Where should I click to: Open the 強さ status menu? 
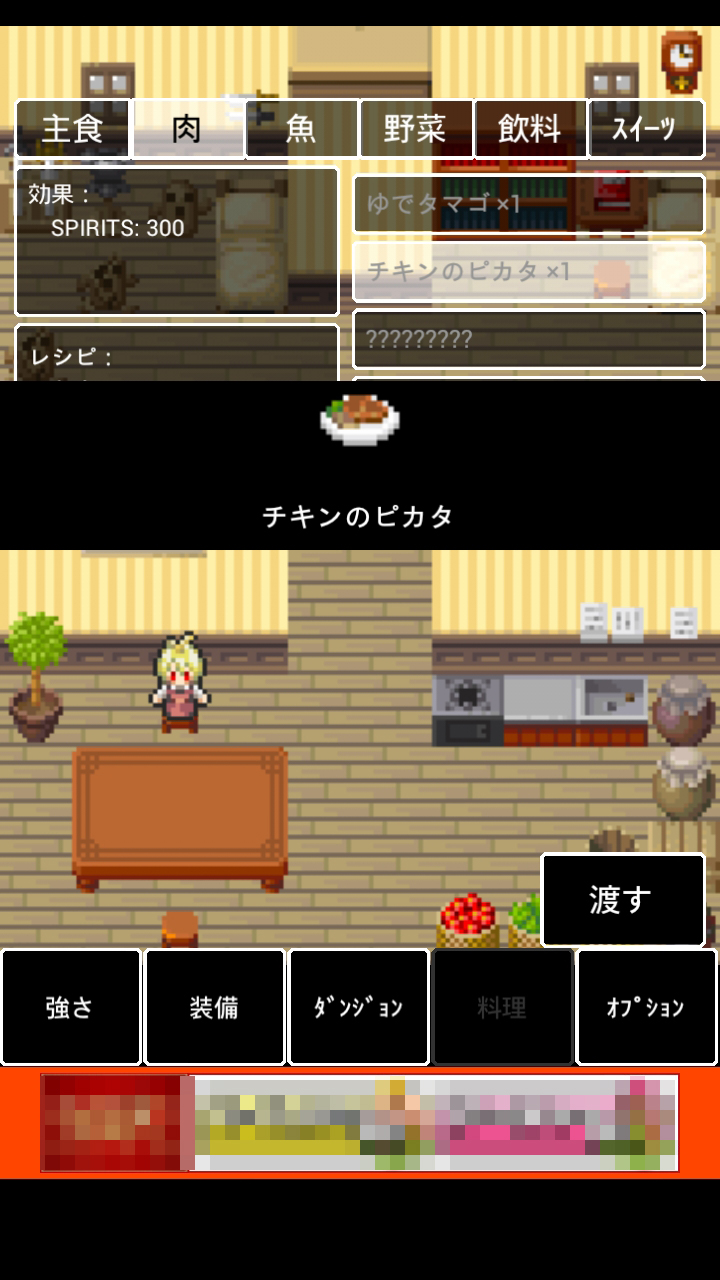tap(71, 1007)
